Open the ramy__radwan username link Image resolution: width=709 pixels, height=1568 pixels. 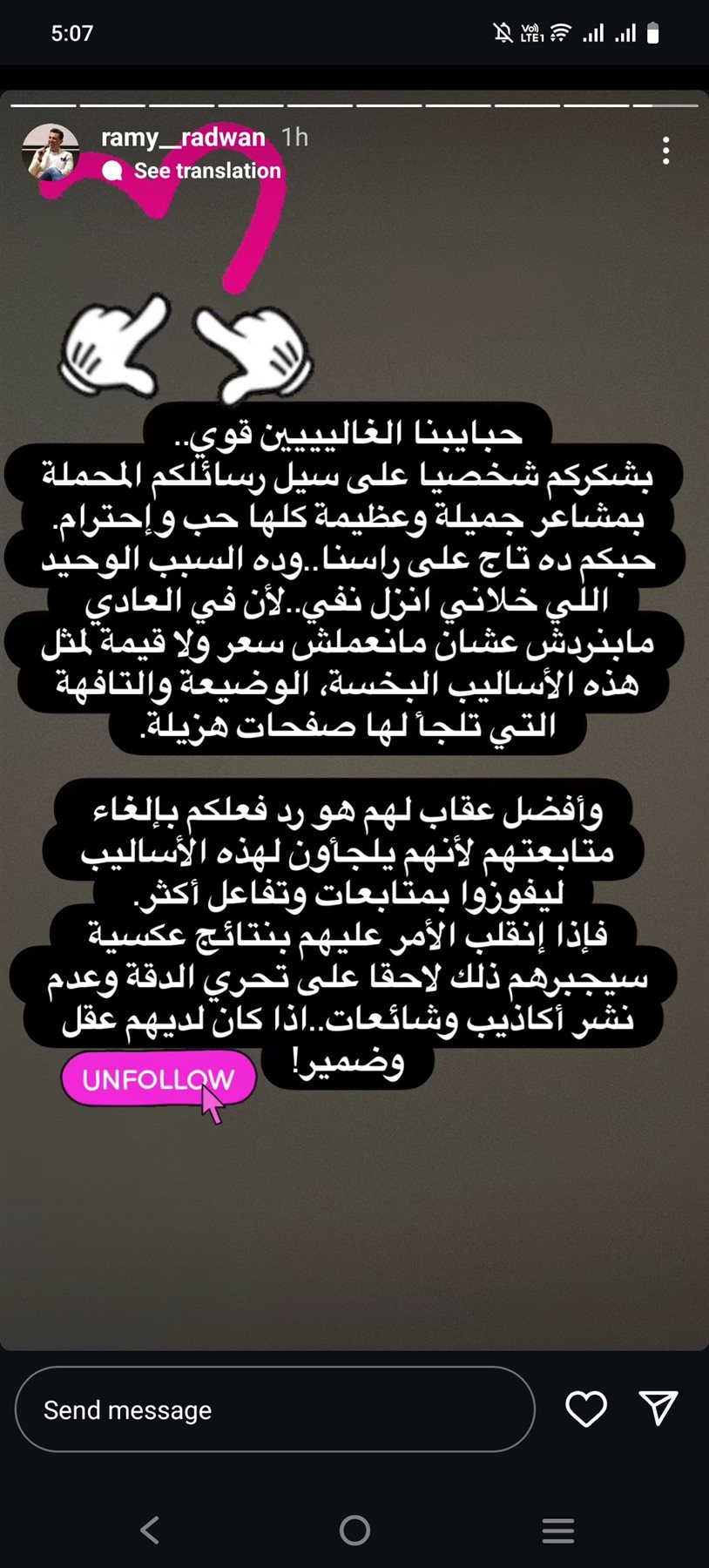click(x=183, y=138)
